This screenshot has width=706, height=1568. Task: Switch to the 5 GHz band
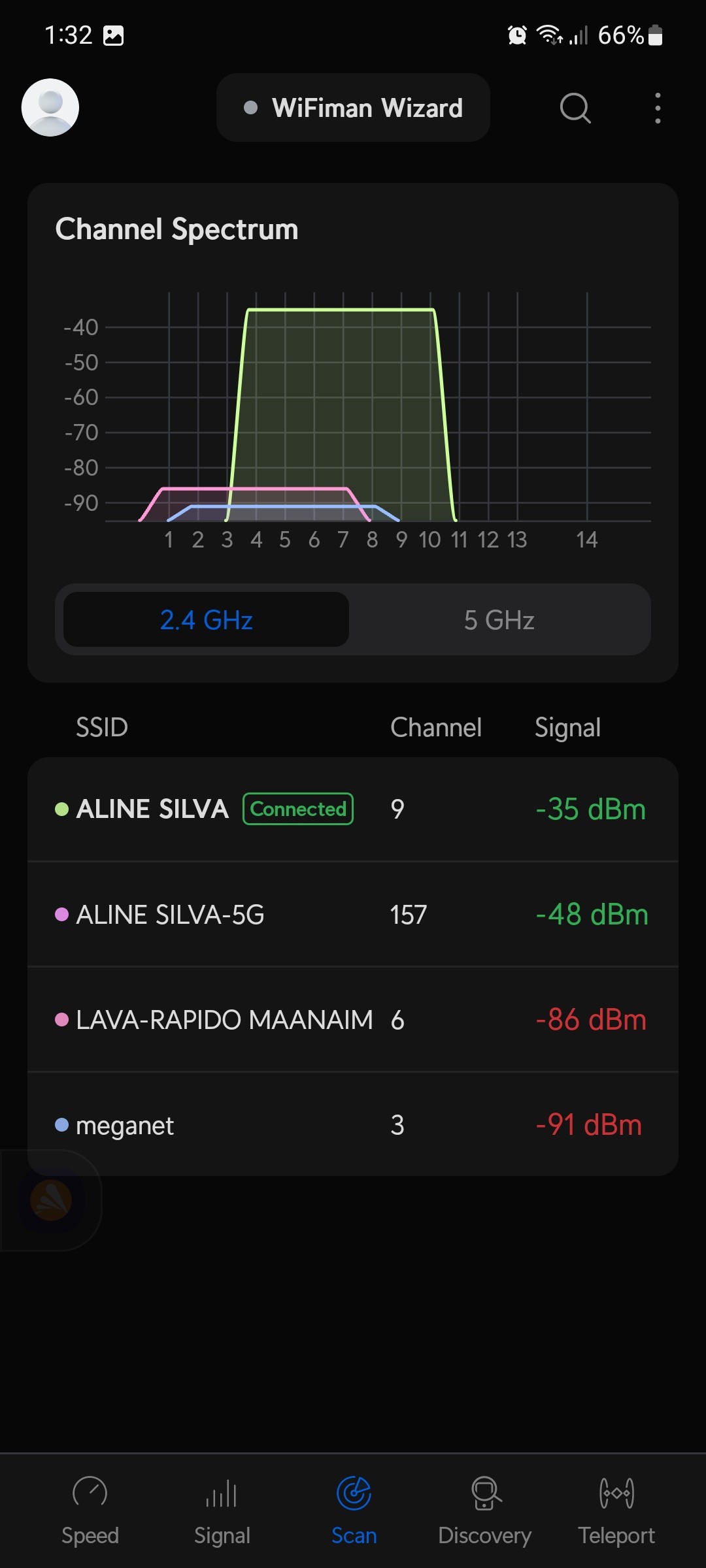point(499,619)
